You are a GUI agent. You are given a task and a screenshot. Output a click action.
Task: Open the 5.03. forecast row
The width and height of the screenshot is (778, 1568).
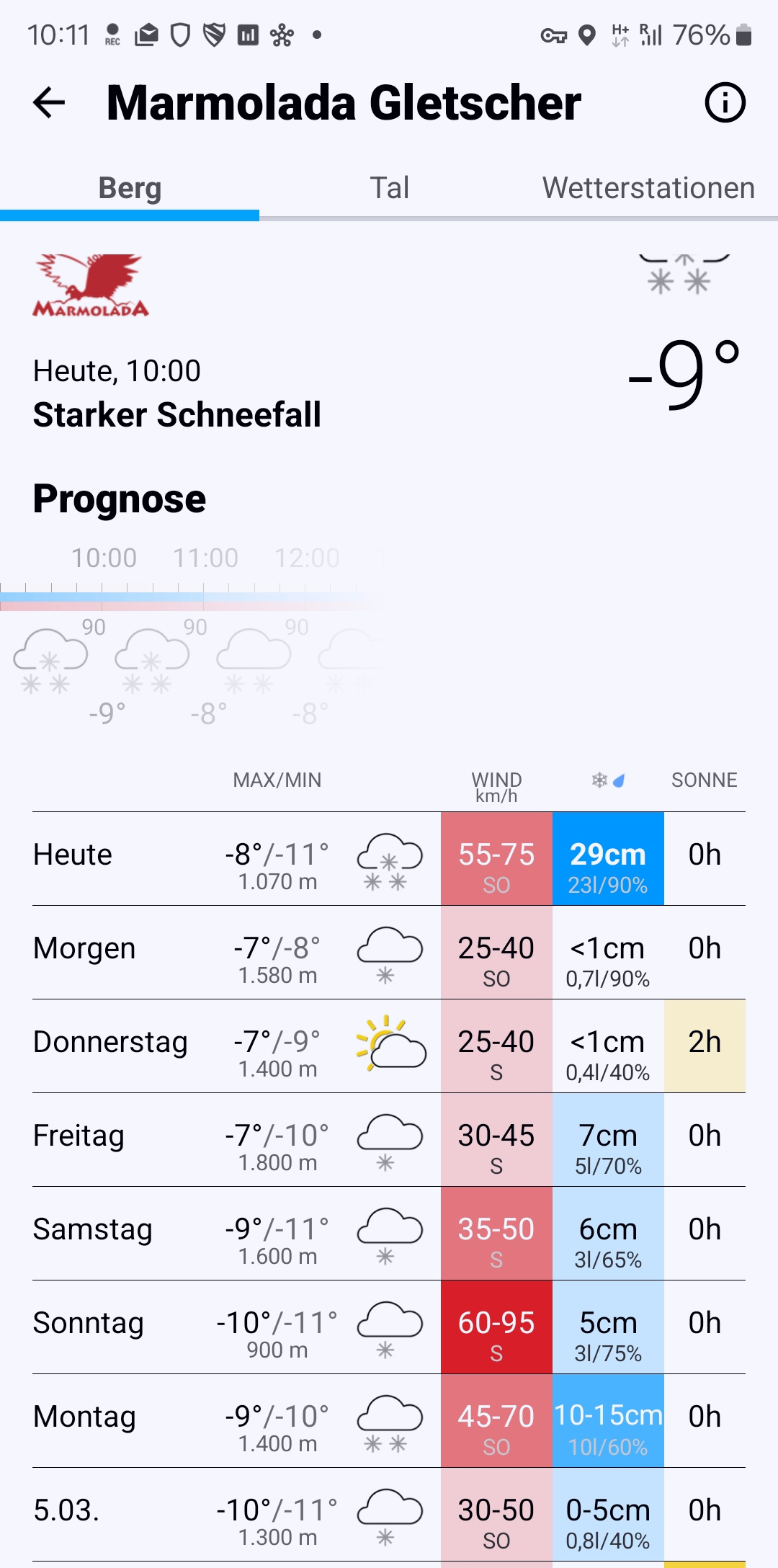click(389, 1515)
